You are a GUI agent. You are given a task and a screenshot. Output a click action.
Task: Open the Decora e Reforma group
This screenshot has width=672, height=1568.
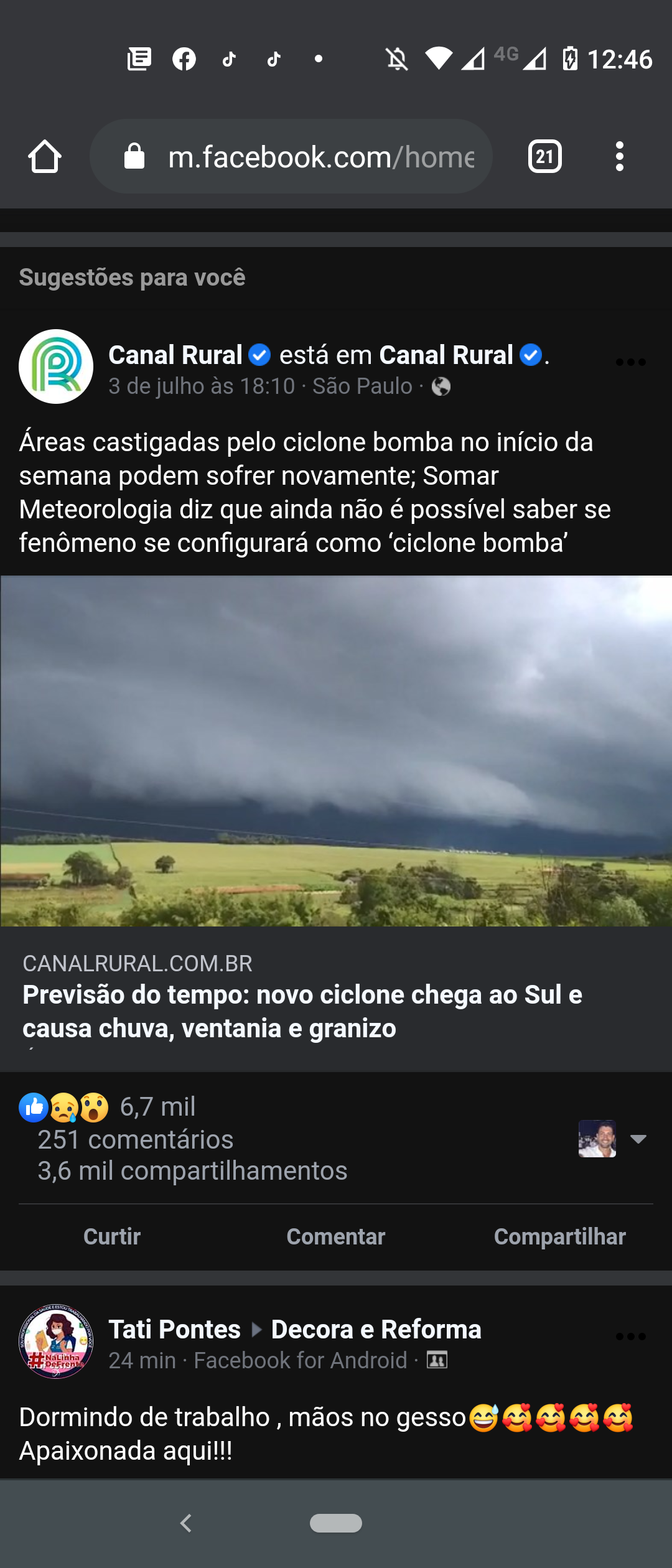coord(376,1329)
